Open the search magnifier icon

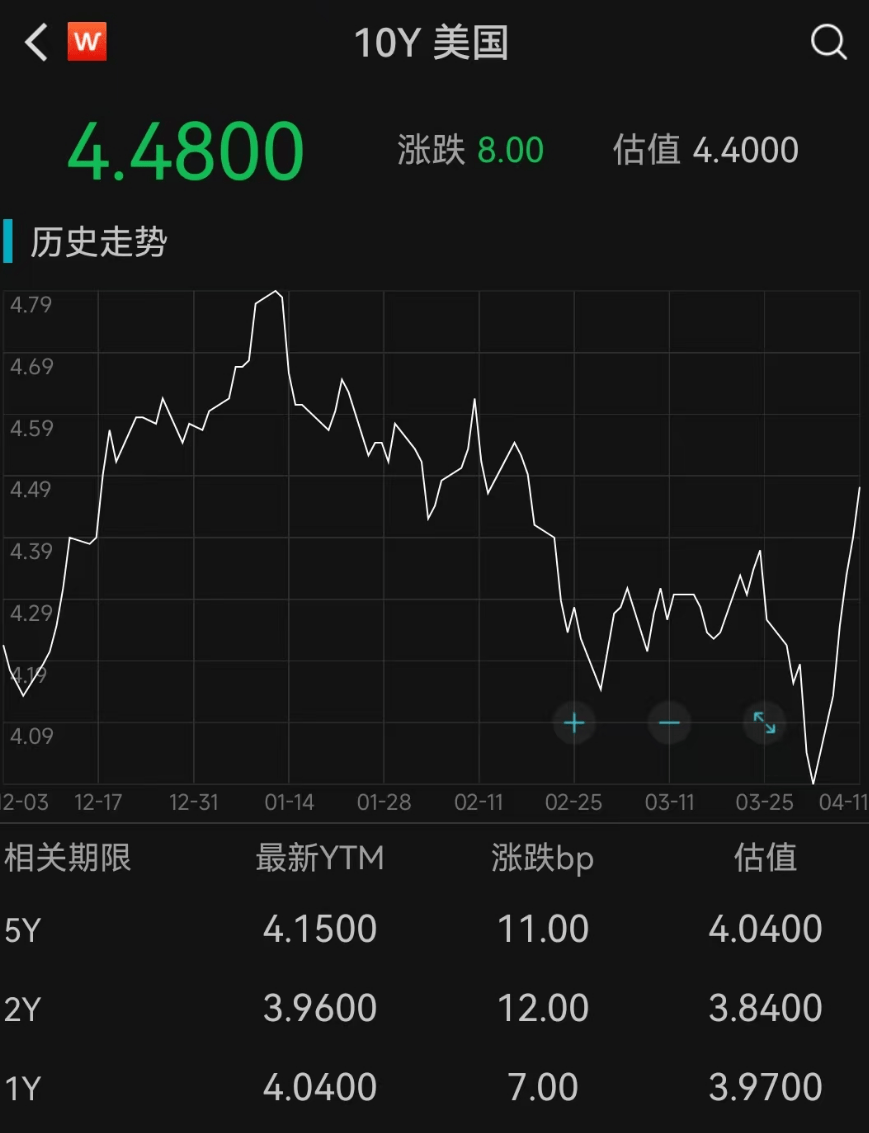pyautogui.click(x=828, y=42)
